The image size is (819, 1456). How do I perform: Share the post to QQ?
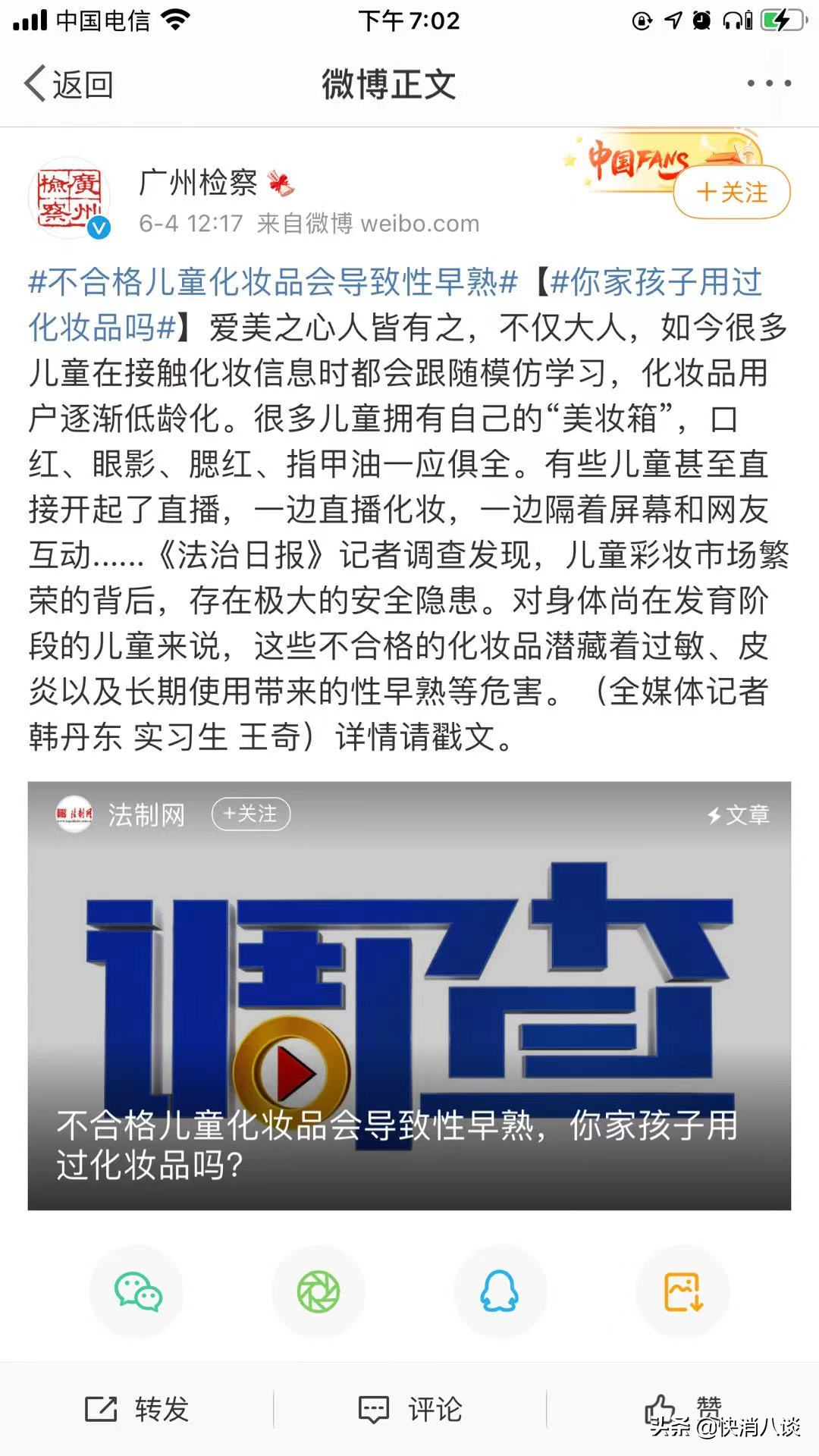[x=500, y=1291]
